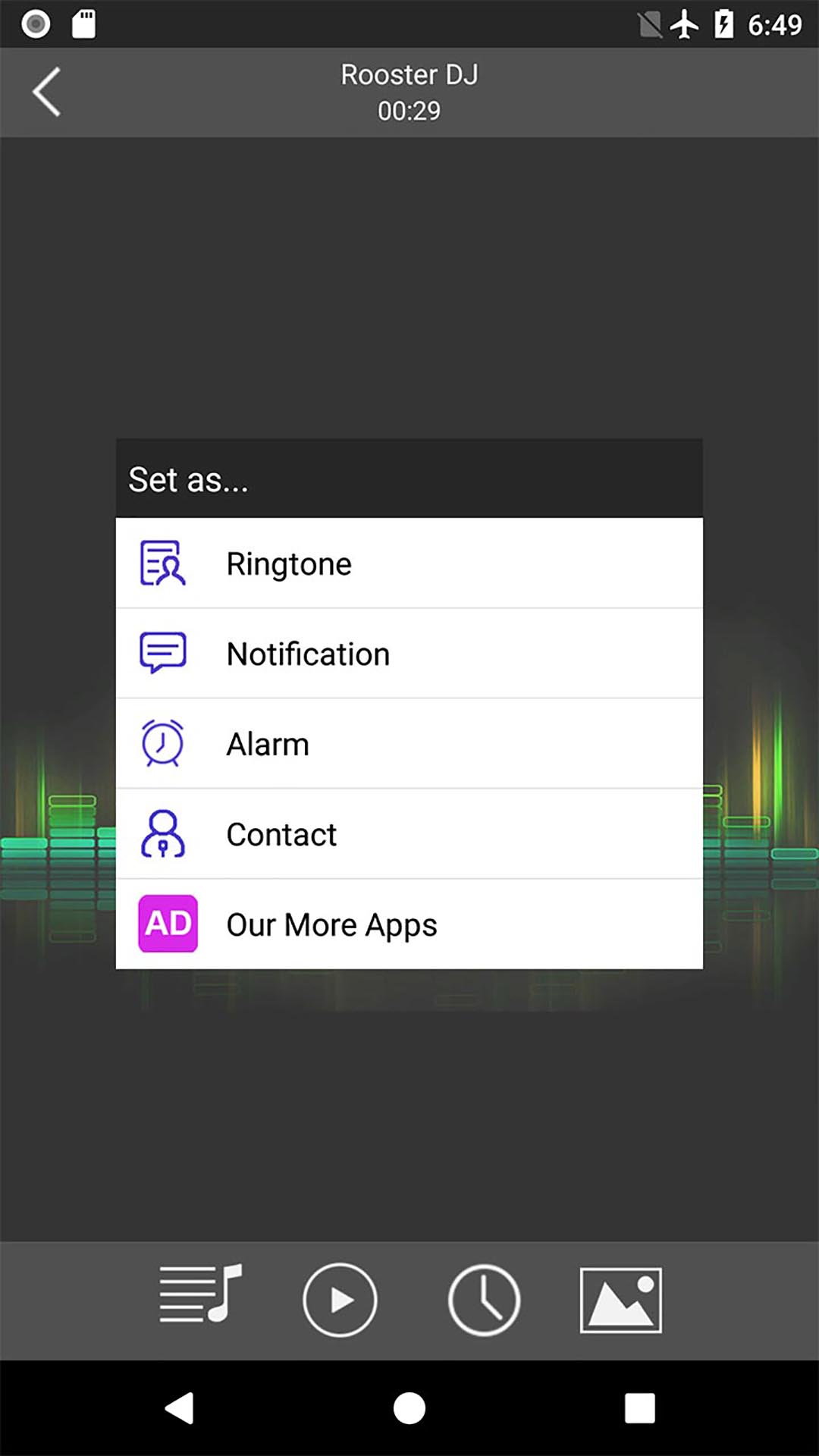Go back using the top arrow
Screen dimensions: 819x1456
tap(47, 92)
